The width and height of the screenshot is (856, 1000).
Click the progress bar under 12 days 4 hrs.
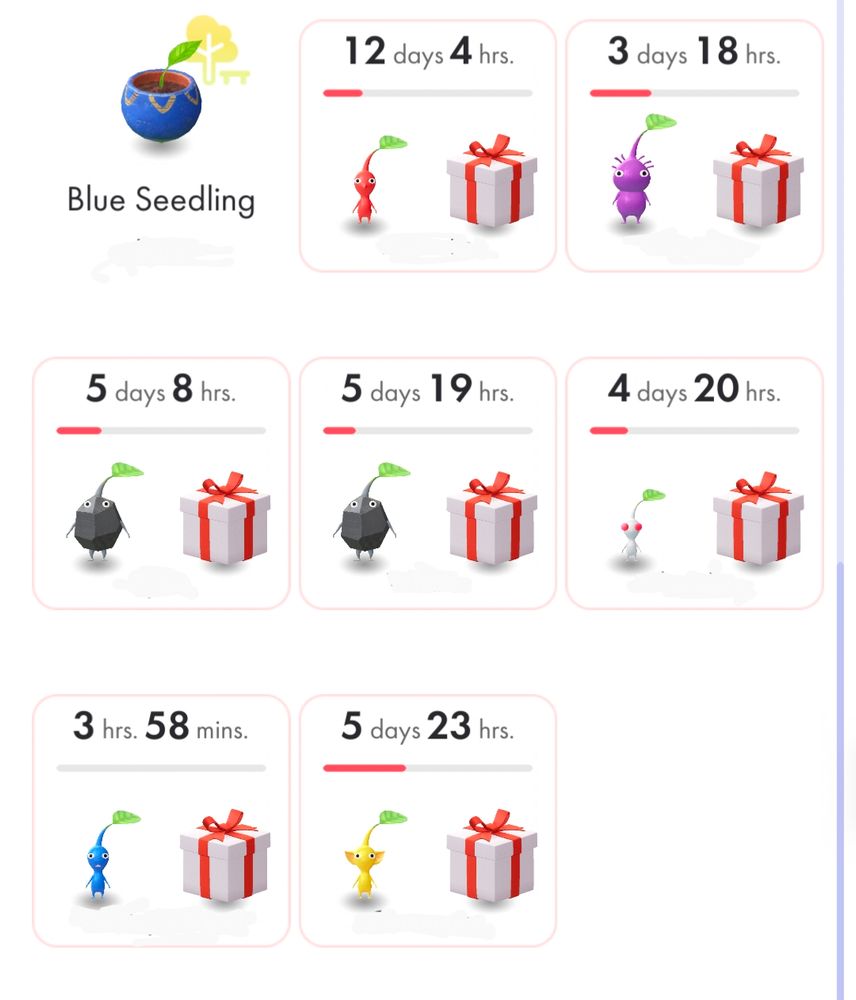coord(427,92)
